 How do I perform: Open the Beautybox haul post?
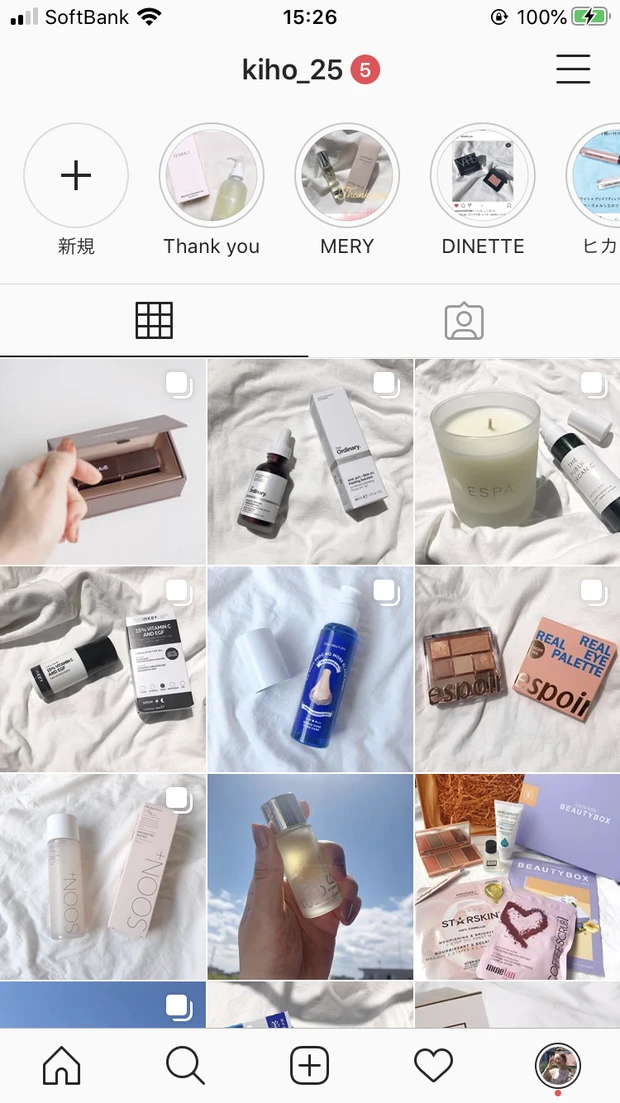[x=517, y=876]
